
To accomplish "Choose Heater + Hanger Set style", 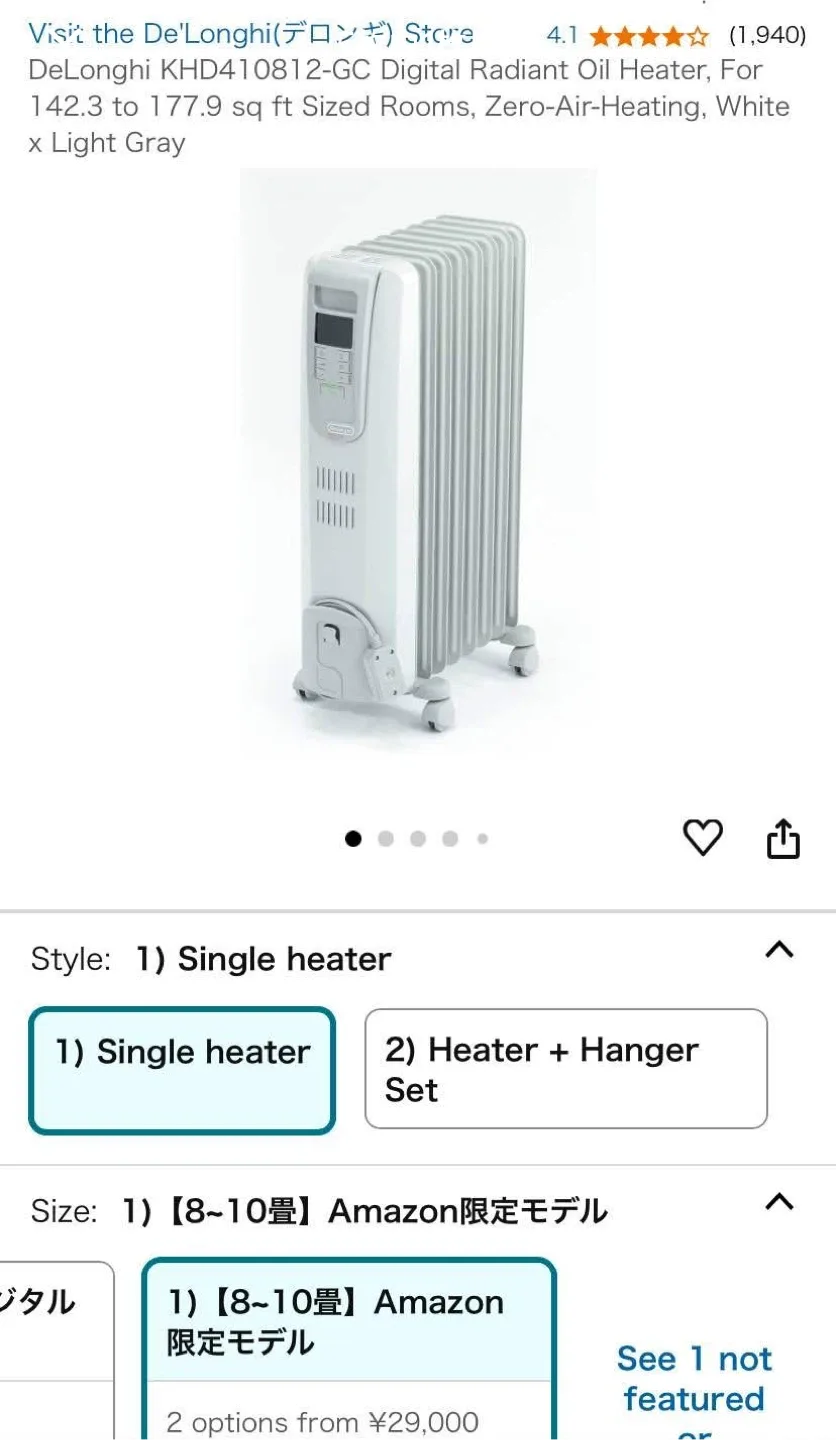I will [565, 1068].
